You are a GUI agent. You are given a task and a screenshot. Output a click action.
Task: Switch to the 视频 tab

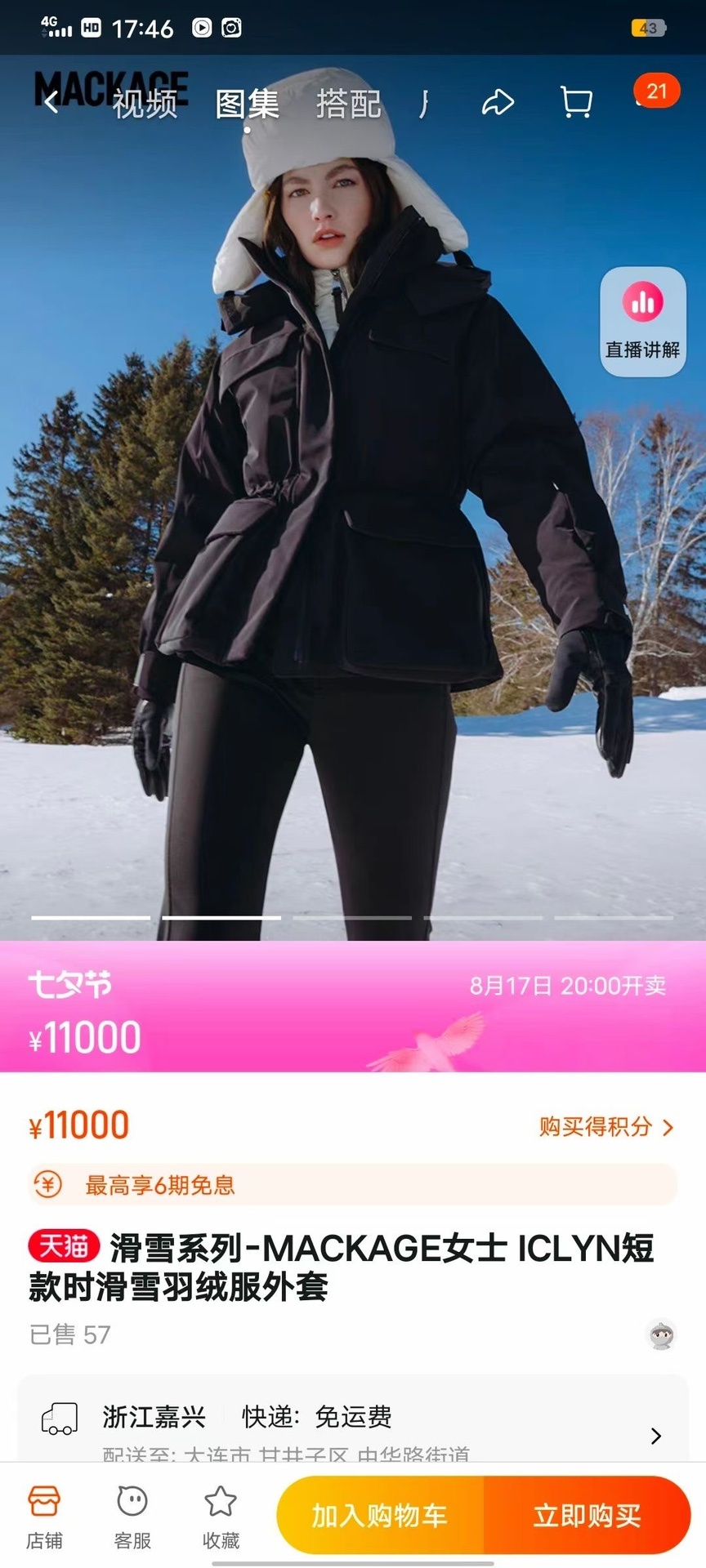[145, 104]
